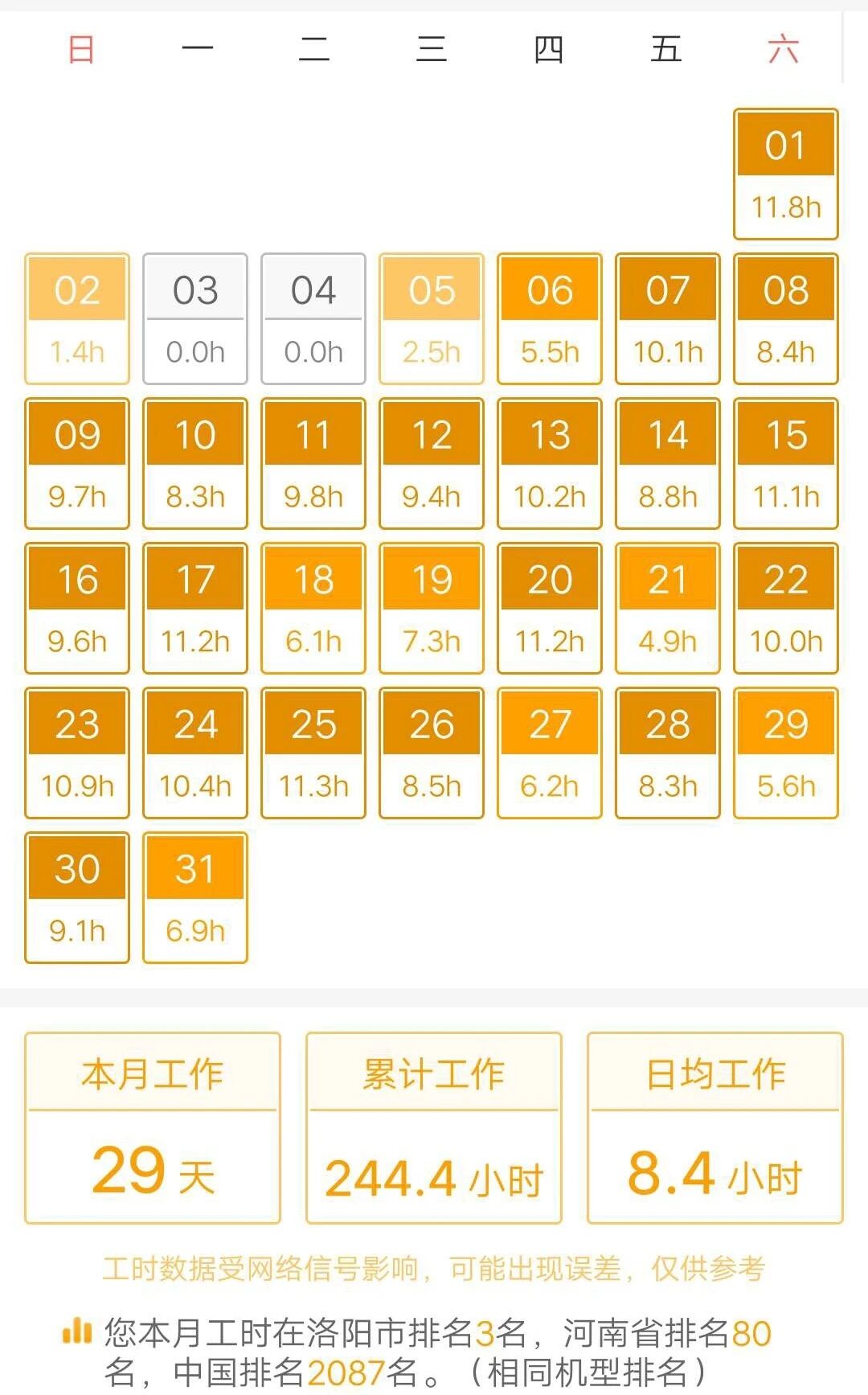Open day 30 showing 9.1h
The width and height of the screenshot is (868, 1395).
[x=77, y=898]
